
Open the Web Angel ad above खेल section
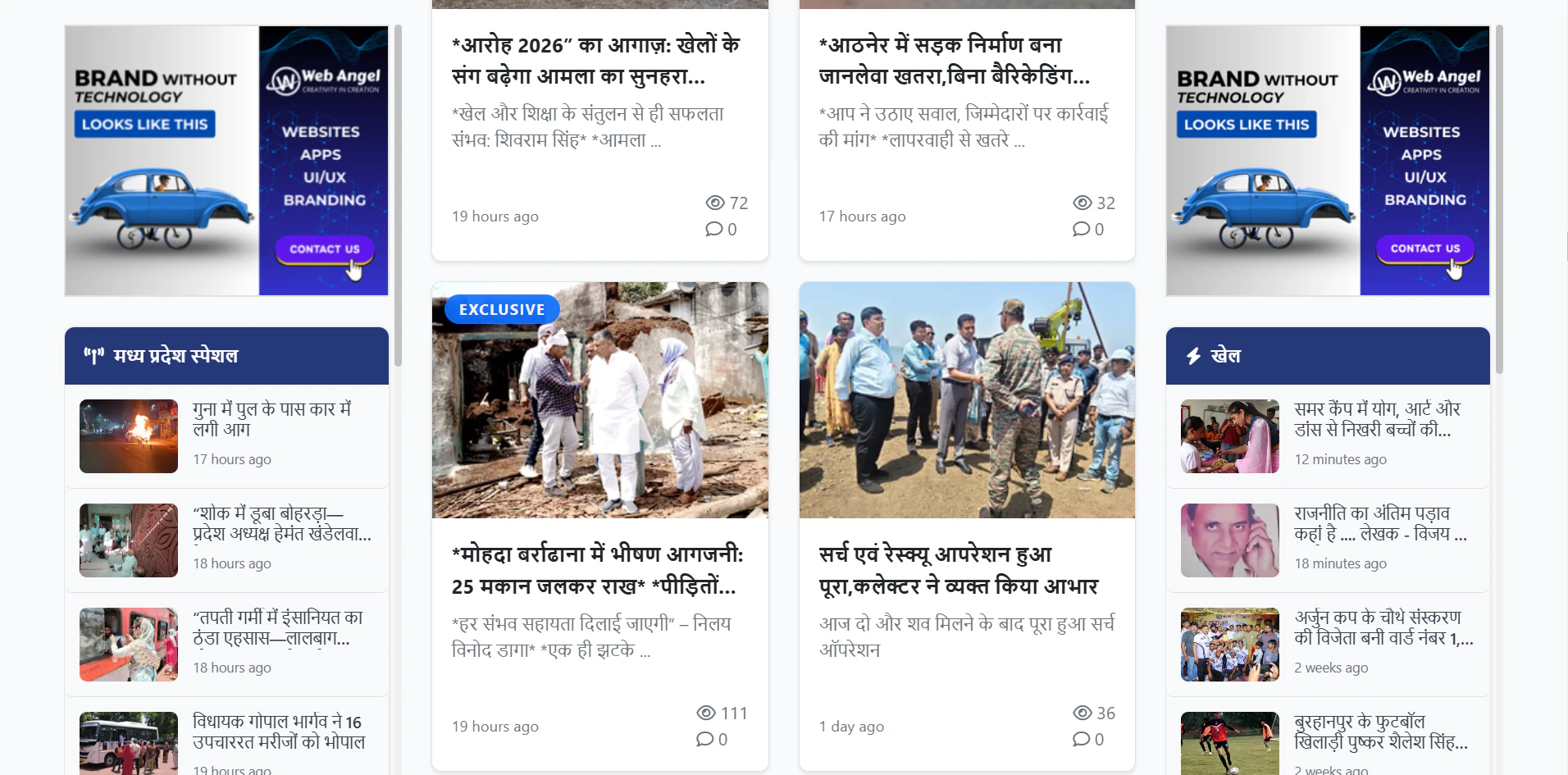pos(1328,161)
